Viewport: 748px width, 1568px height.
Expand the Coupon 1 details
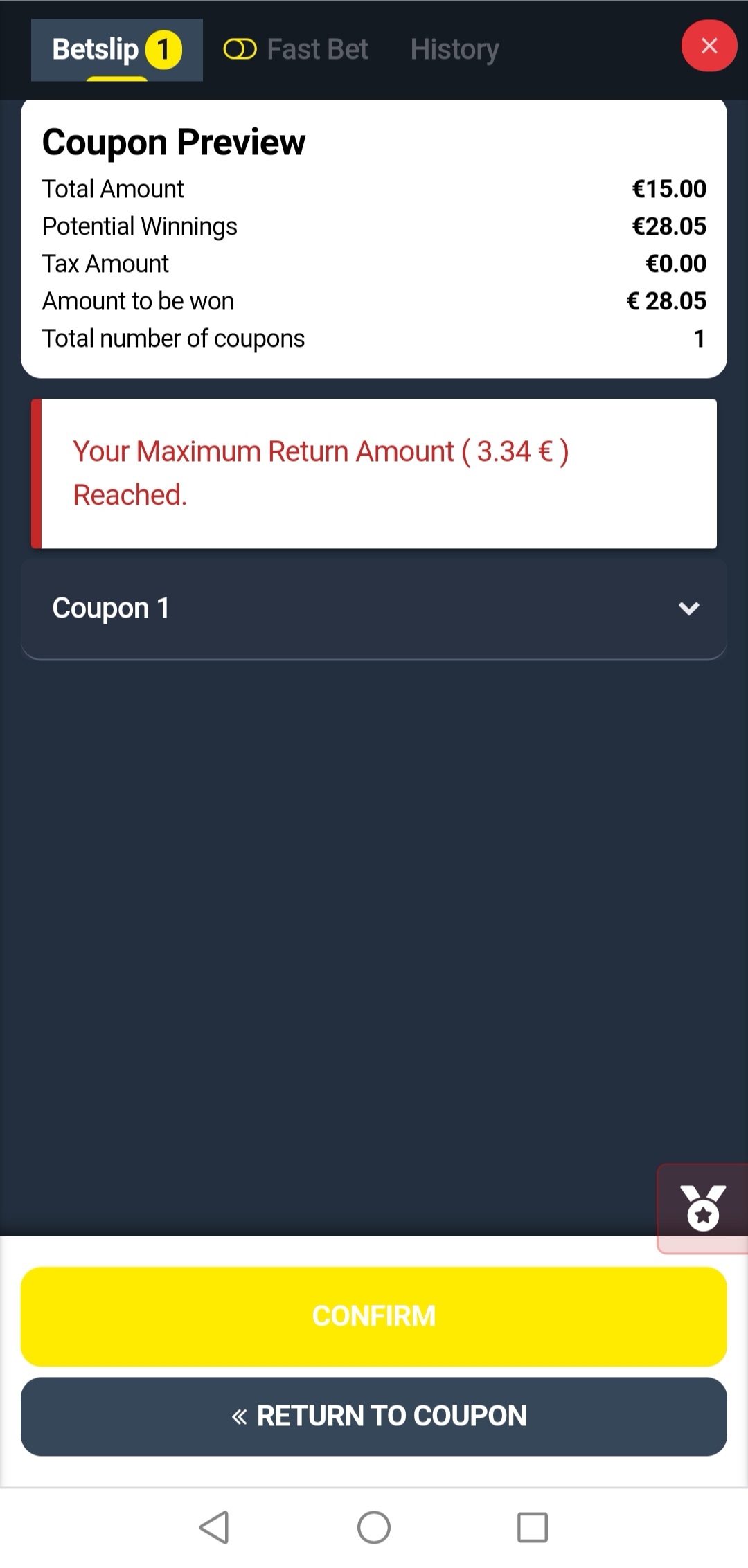(x=374, y=609)
